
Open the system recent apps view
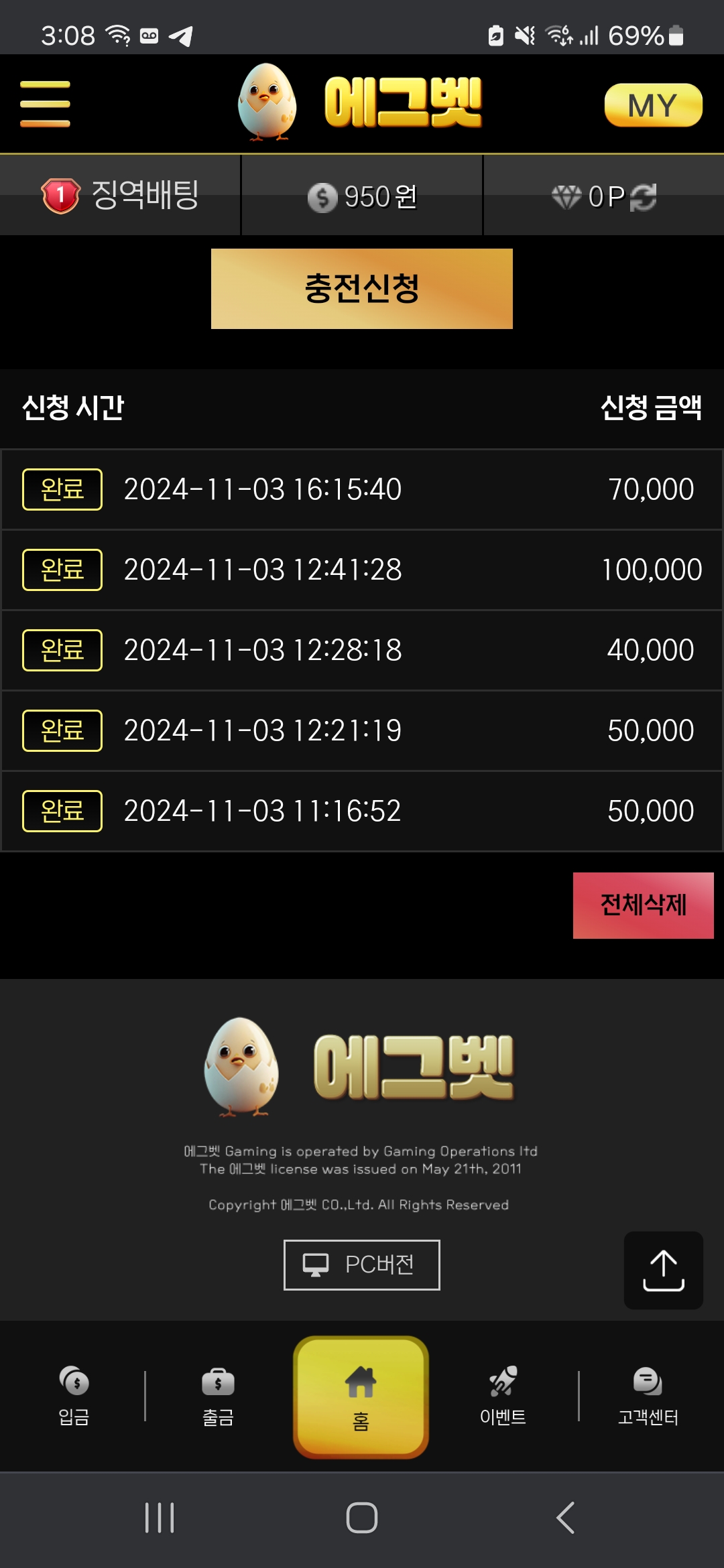pyautogui.click(x=160, y=1518)
